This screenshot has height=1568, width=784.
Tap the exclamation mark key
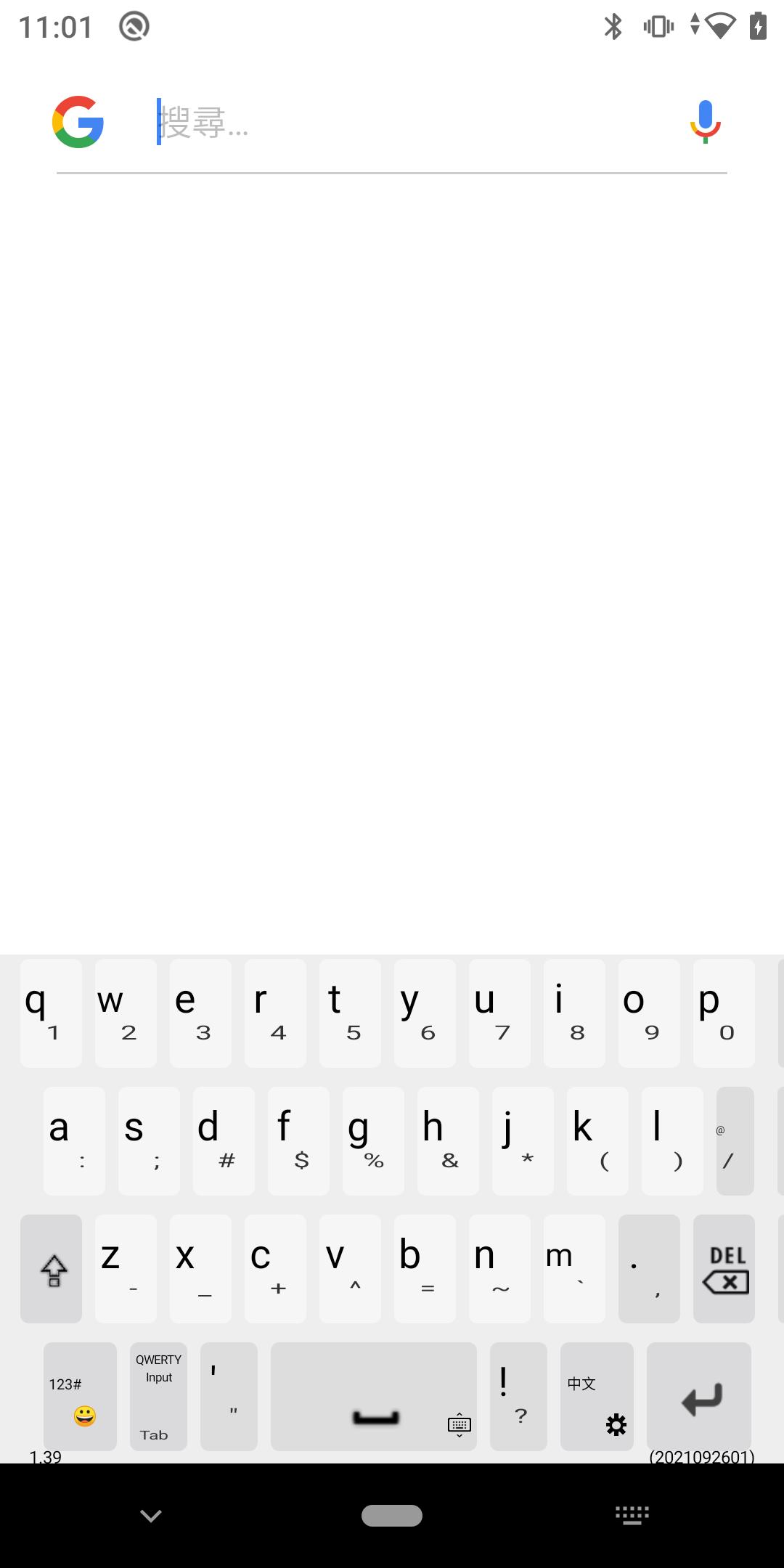(518, 1396)
